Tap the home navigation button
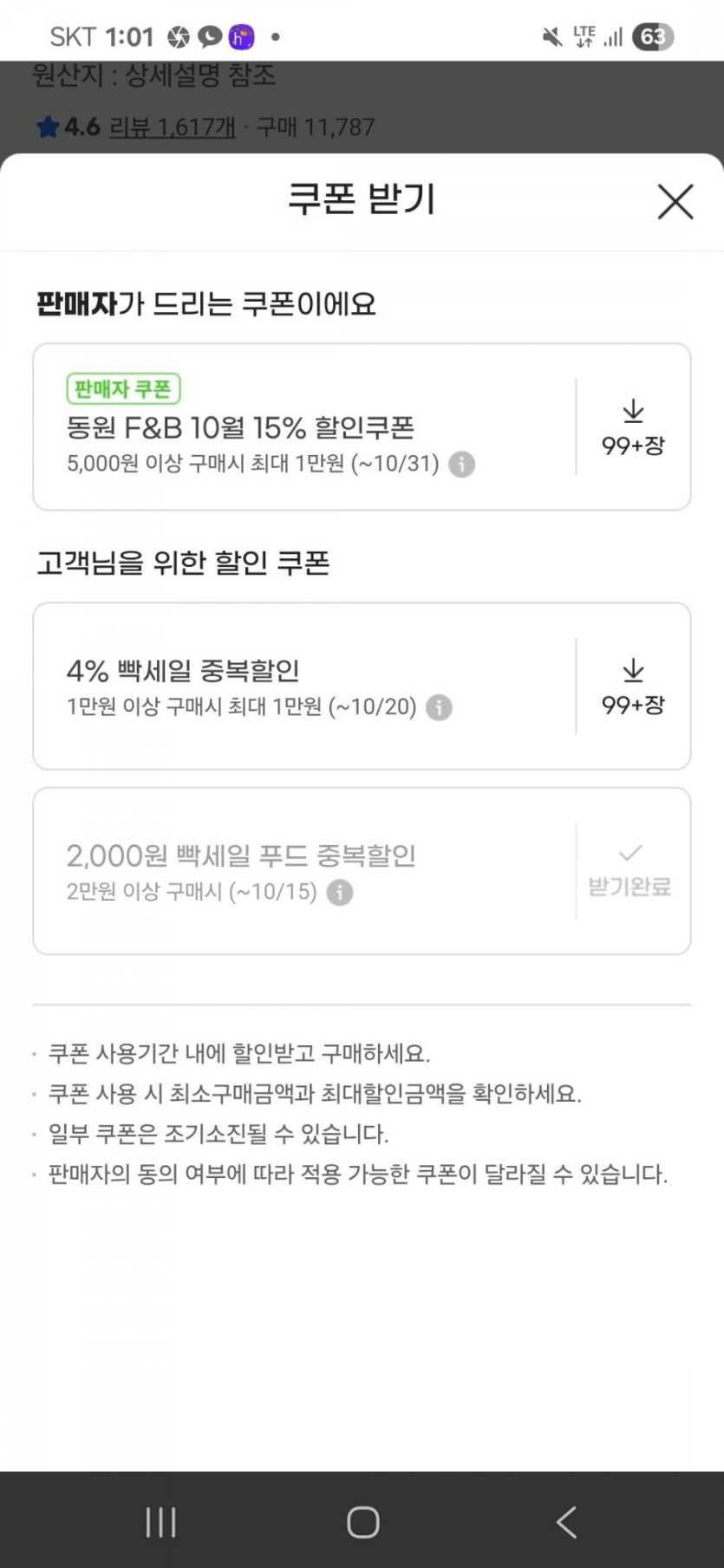724x1568 pixels. [363, 1521]
